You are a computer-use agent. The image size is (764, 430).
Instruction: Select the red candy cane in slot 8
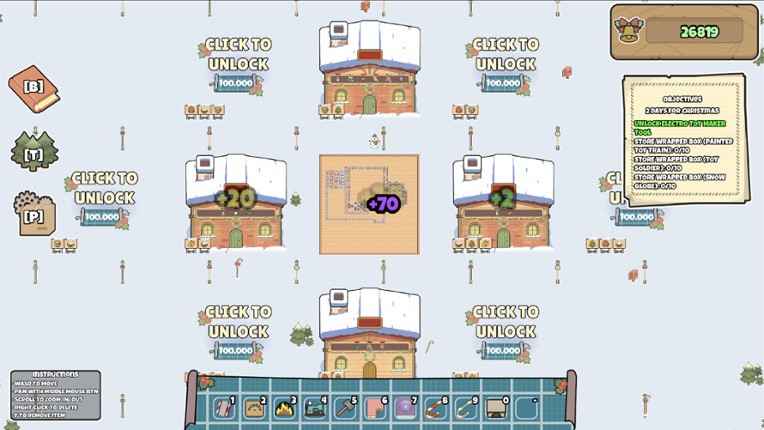click(435, 407)
